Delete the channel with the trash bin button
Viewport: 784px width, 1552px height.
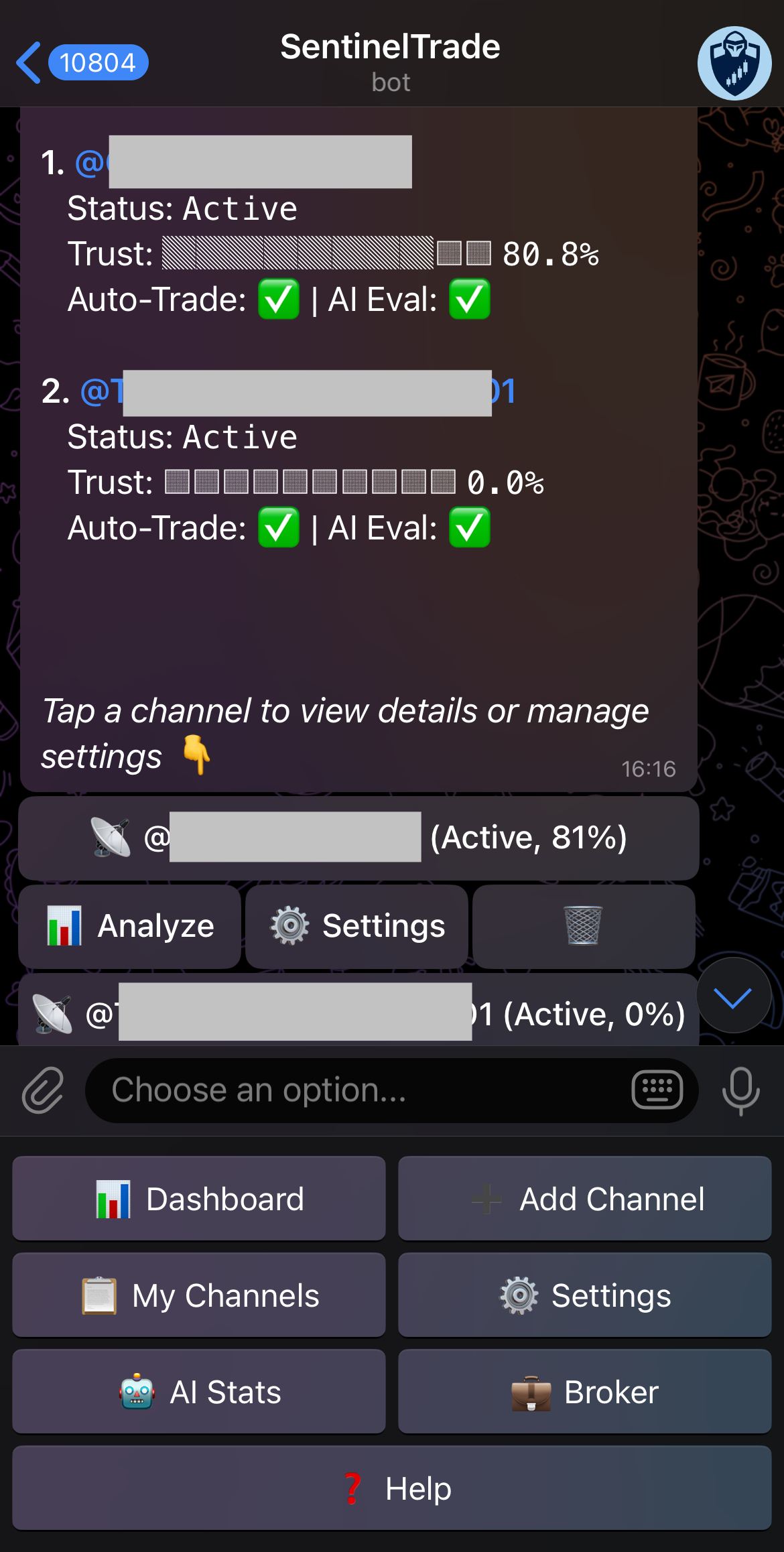(x=583, y=926)
